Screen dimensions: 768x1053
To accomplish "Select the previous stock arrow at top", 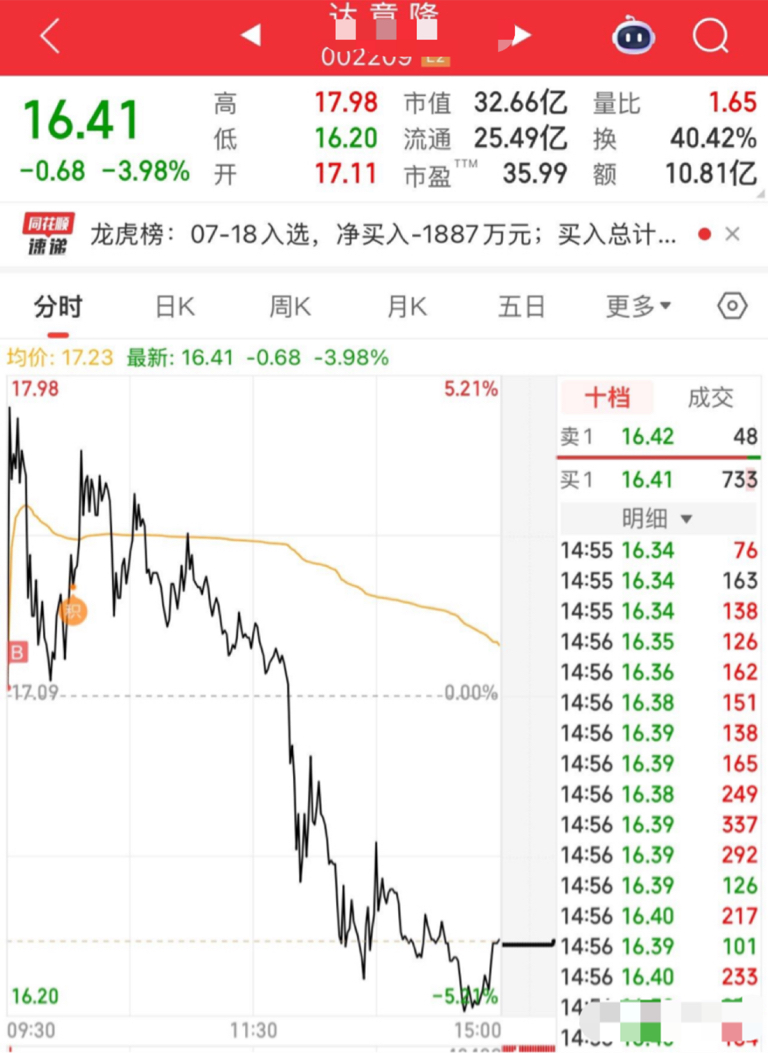I will pos(251,33).
